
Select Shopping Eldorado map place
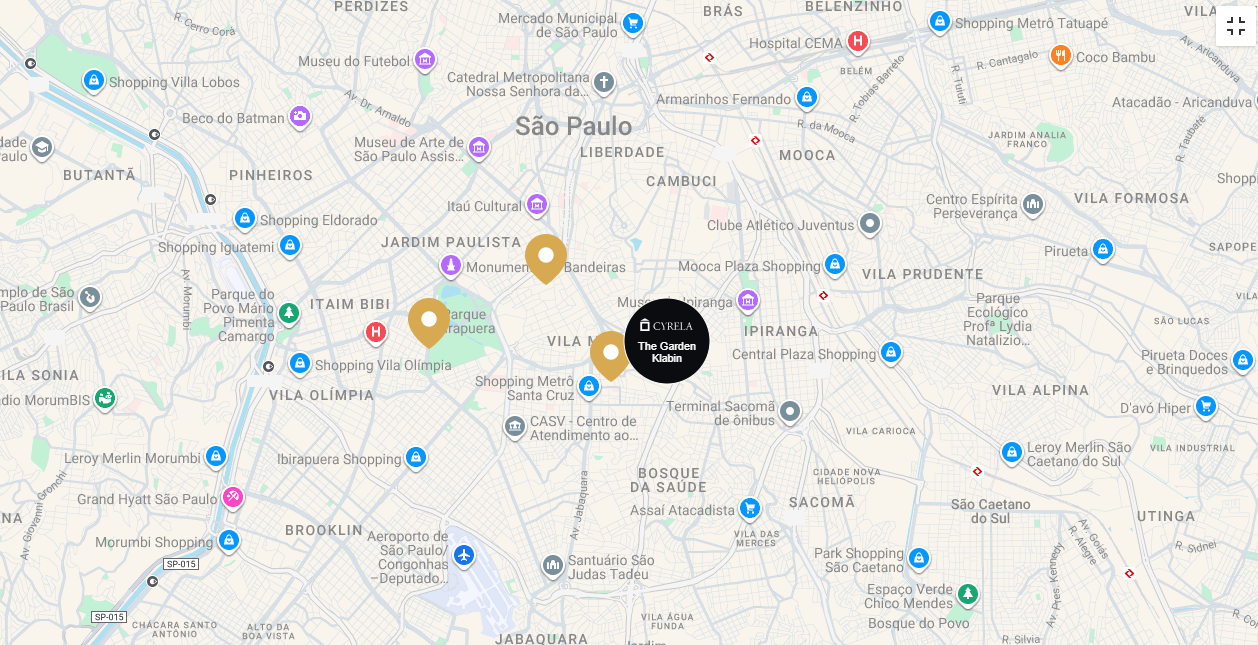(x=245, y=219)
